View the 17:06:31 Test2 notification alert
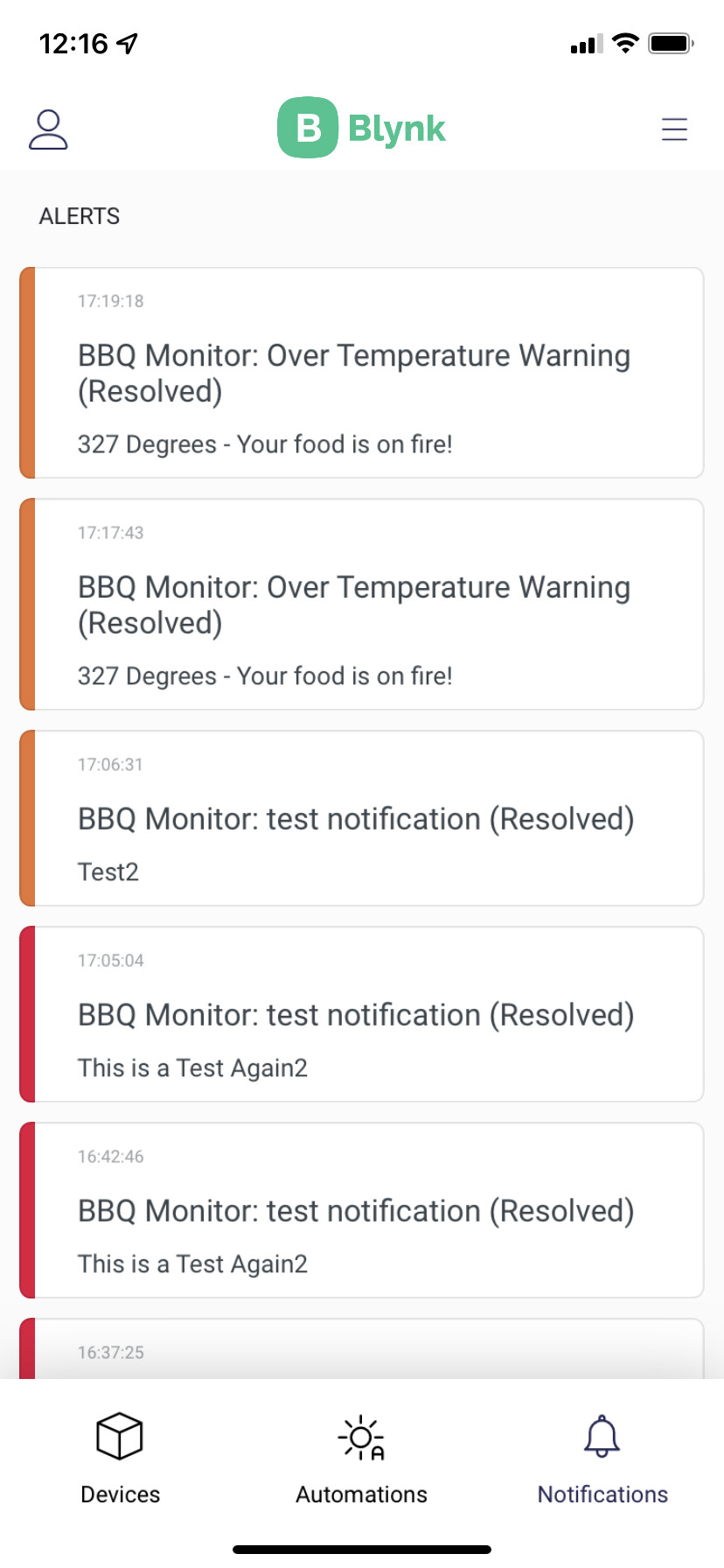The width and height of the screenshot is (724, 1568). (x=362, y=818)
